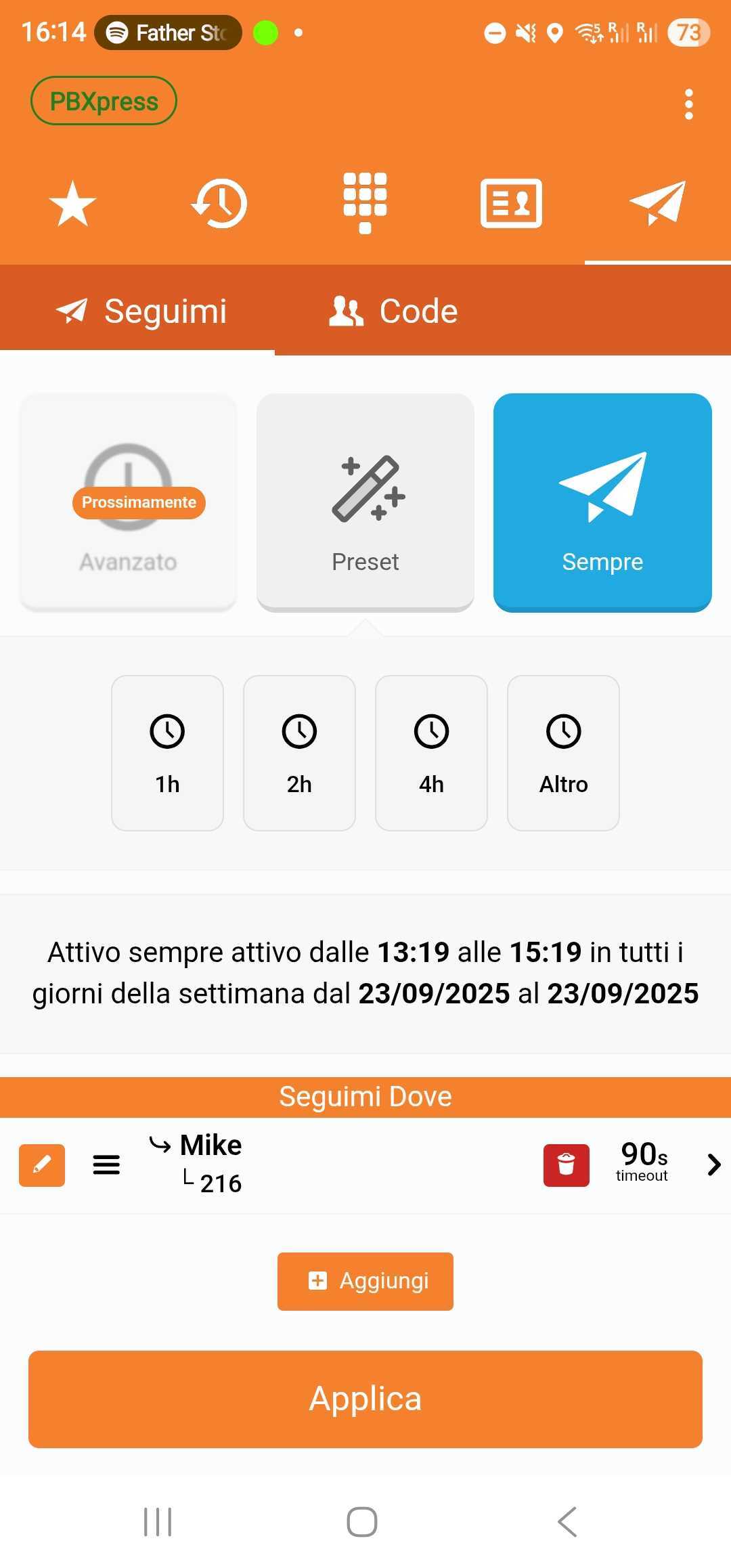Open the Follow Me paper plane section
The width and height of the screenshot is (731, 1568).
click(657, 202)
